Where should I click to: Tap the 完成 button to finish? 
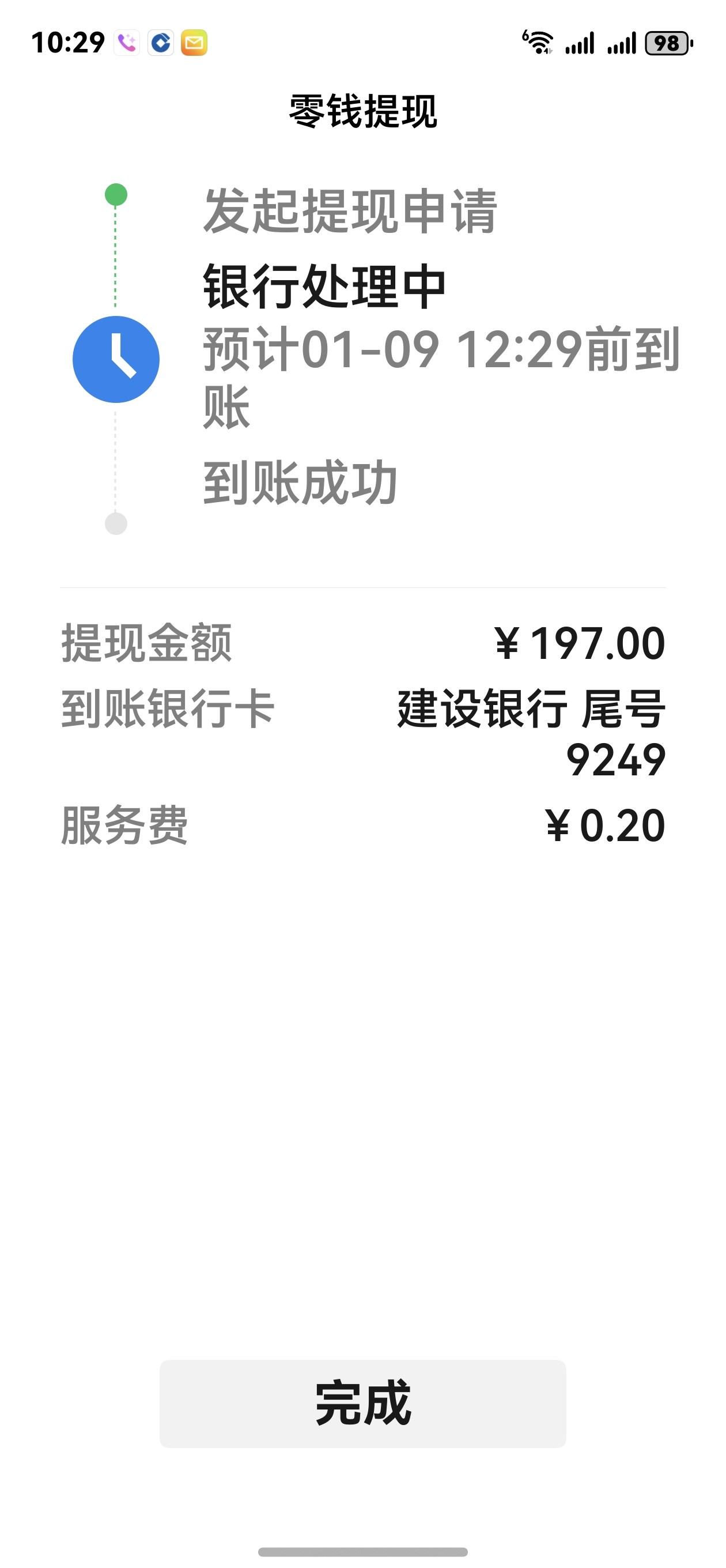tap(362, 1403)
